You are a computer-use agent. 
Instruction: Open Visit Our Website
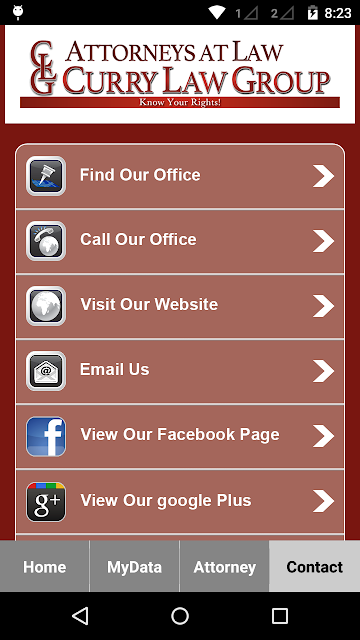pyautogui.click(x=180, y=306)
